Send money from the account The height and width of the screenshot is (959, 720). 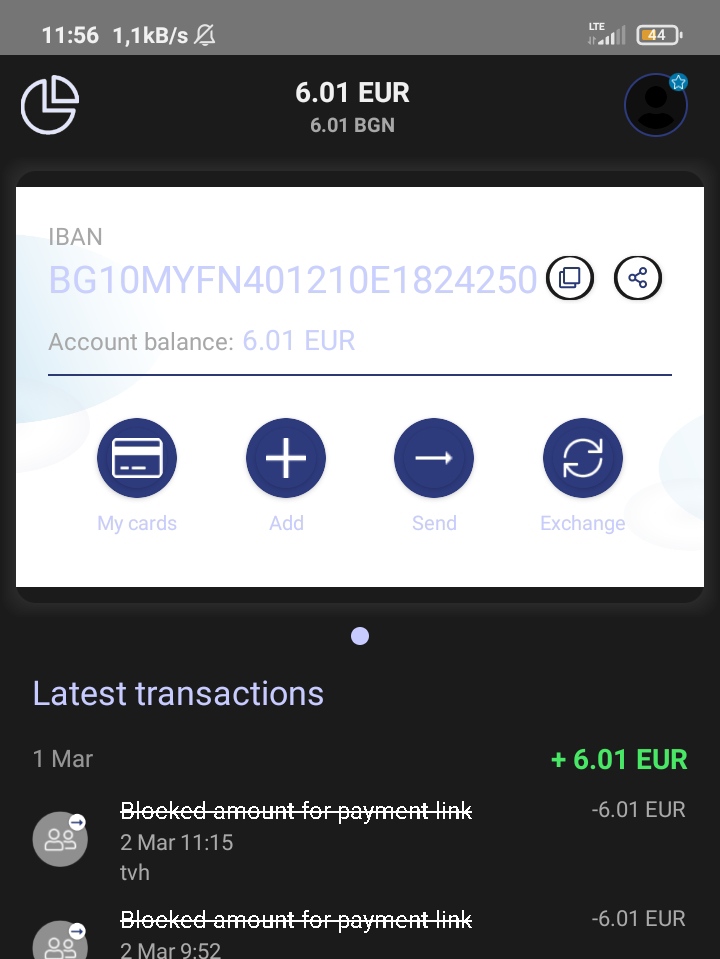pyautogui.click(x=434, y=459)
